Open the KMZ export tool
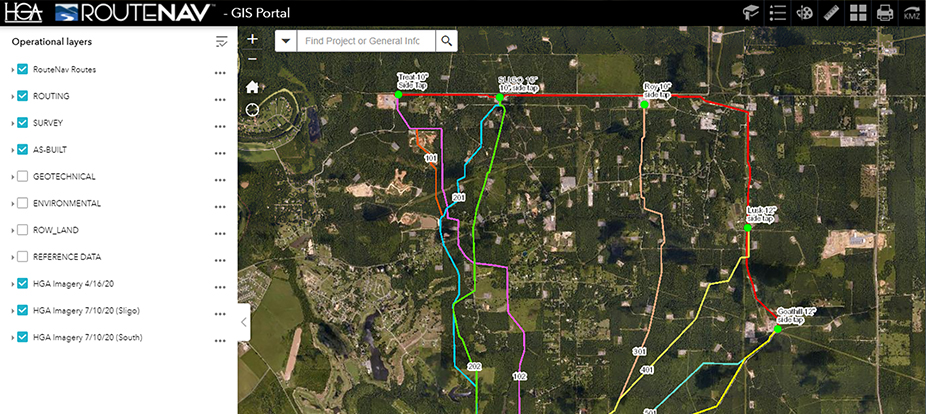 (x=911, y=13)
